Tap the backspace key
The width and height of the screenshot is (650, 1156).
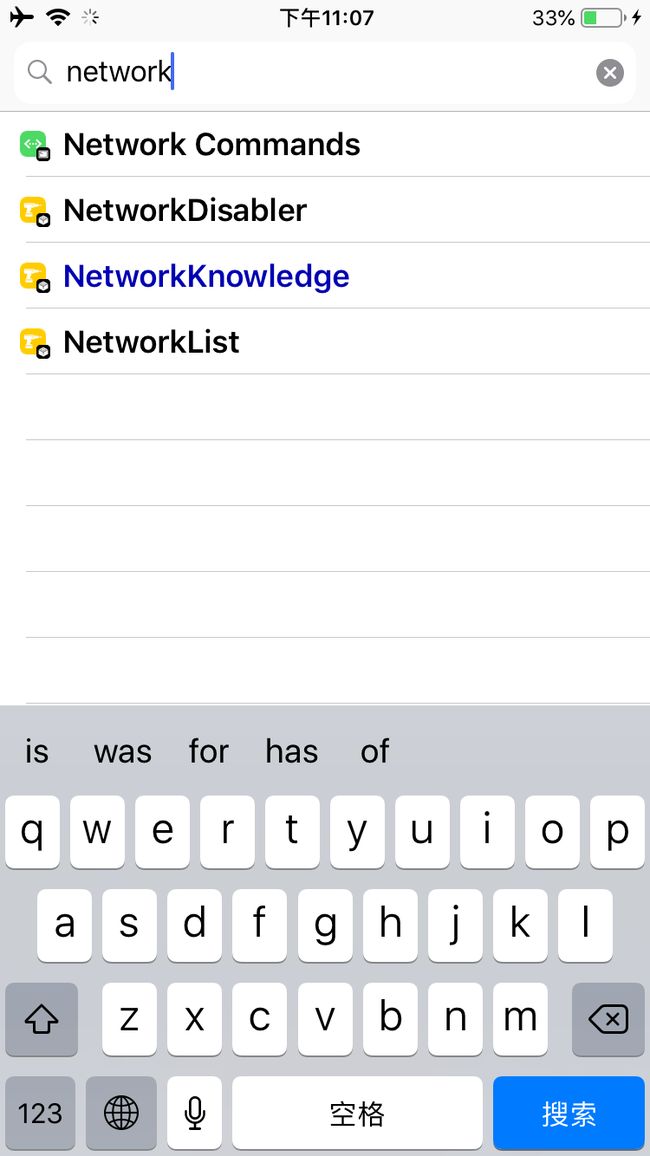(608, 1020)
